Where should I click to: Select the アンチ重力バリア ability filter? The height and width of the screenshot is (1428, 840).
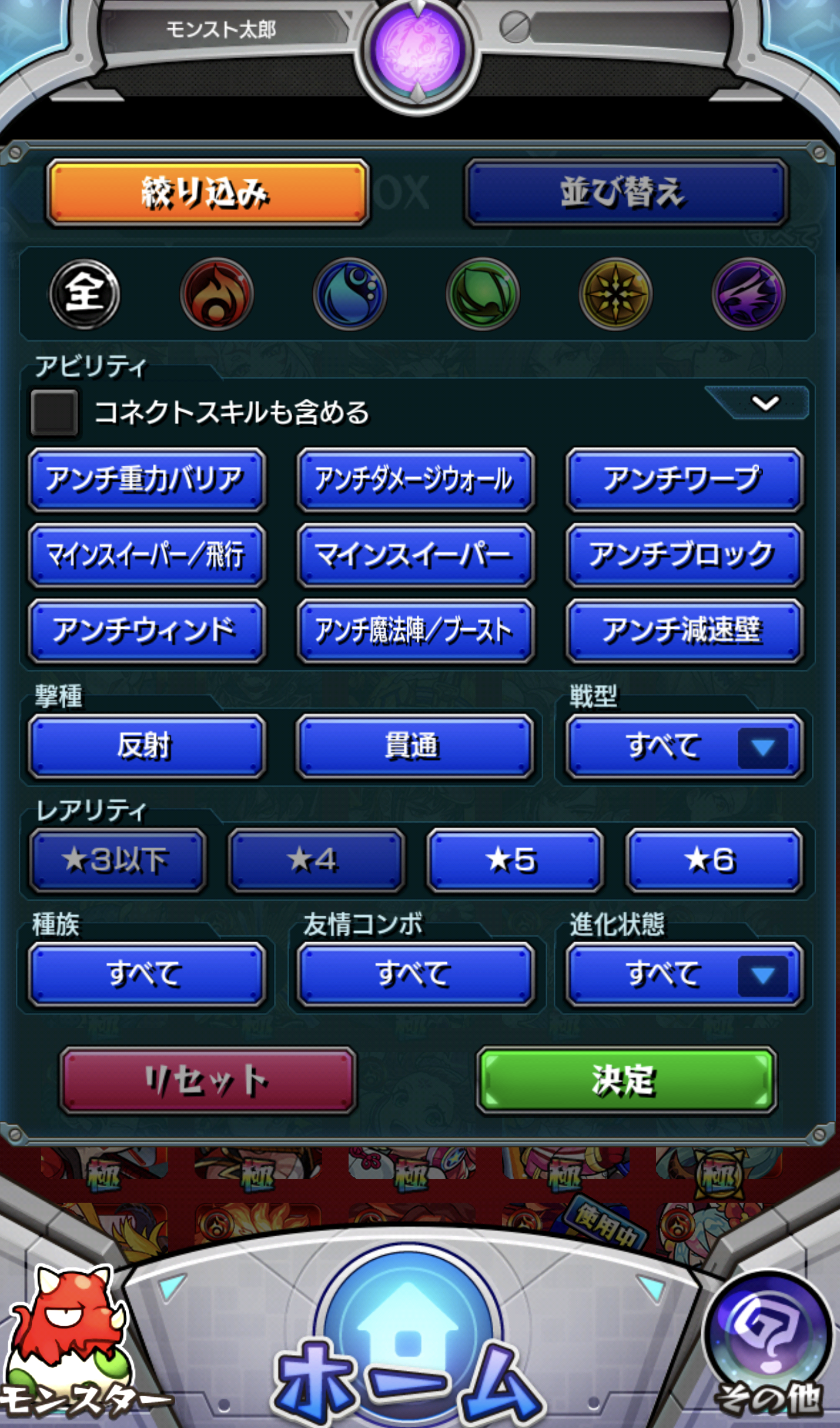pyautogui.click(x=146, y=479)
